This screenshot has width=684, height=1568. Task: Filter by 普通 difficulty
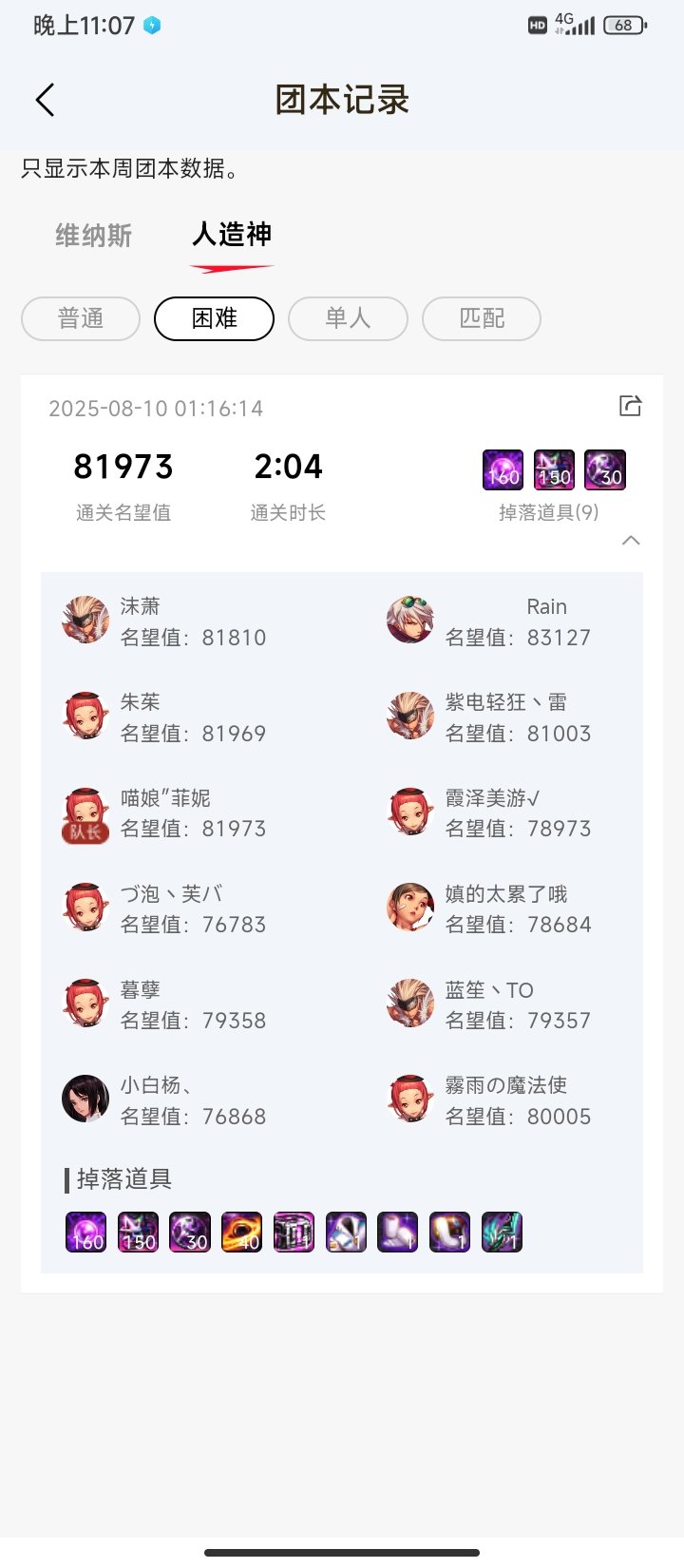[81, 318]
